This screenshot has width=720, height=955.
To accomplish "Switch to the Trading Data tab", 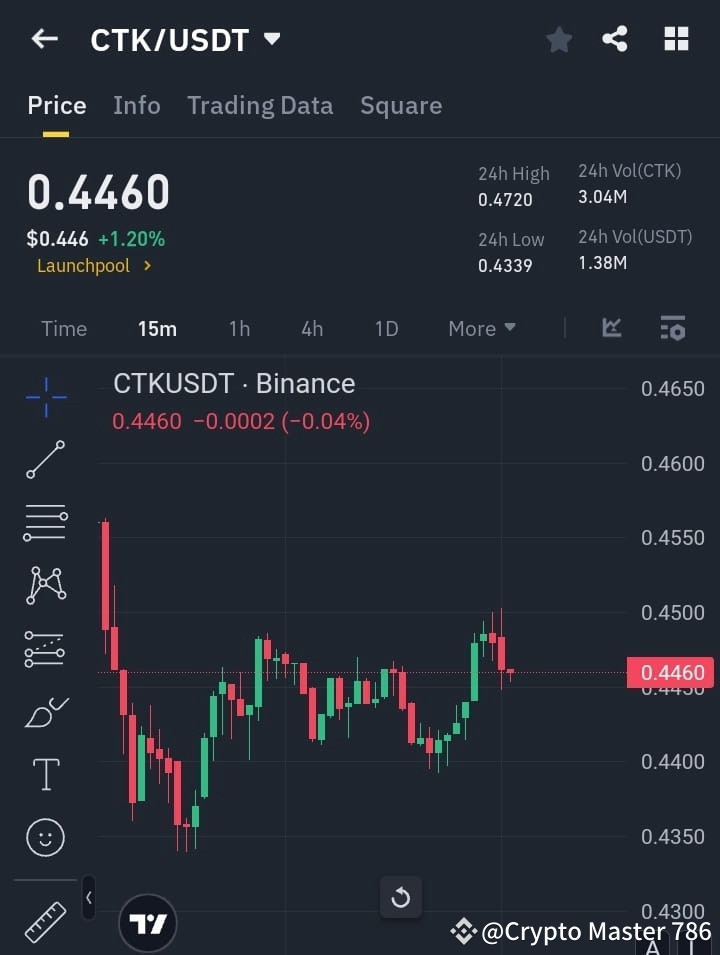I will 260,105.
